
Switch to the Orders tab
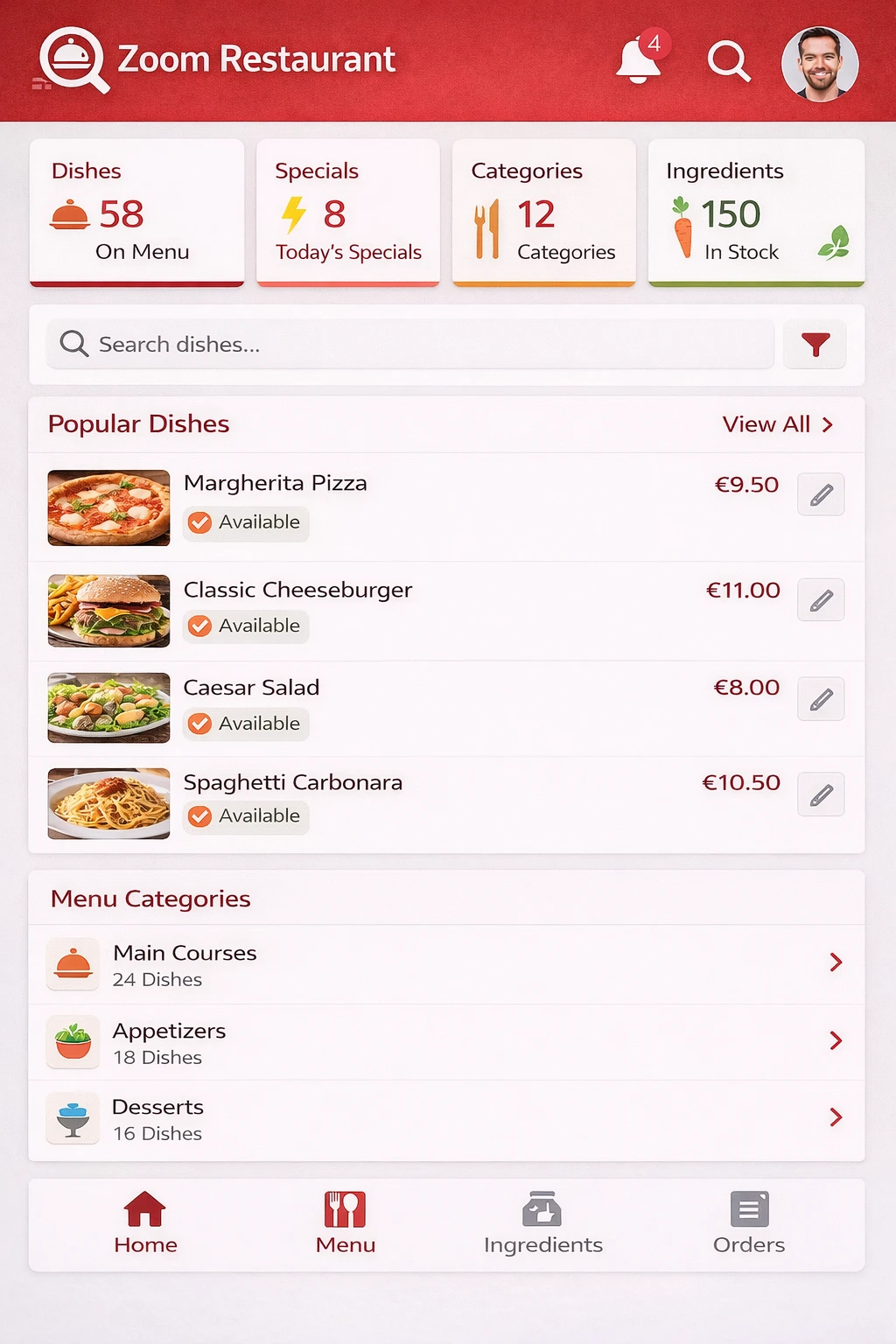point(749,1223)
